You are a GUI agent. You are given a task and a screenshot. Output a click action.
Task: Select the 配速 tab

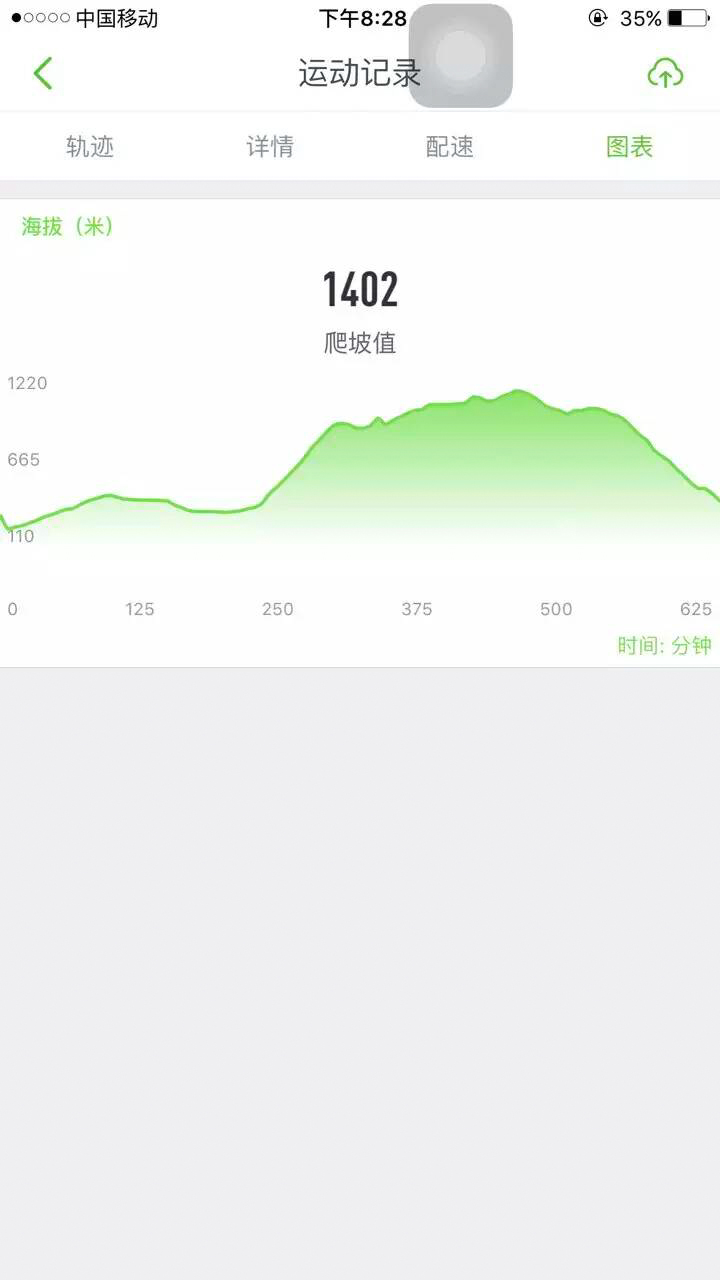pos(450,147)
